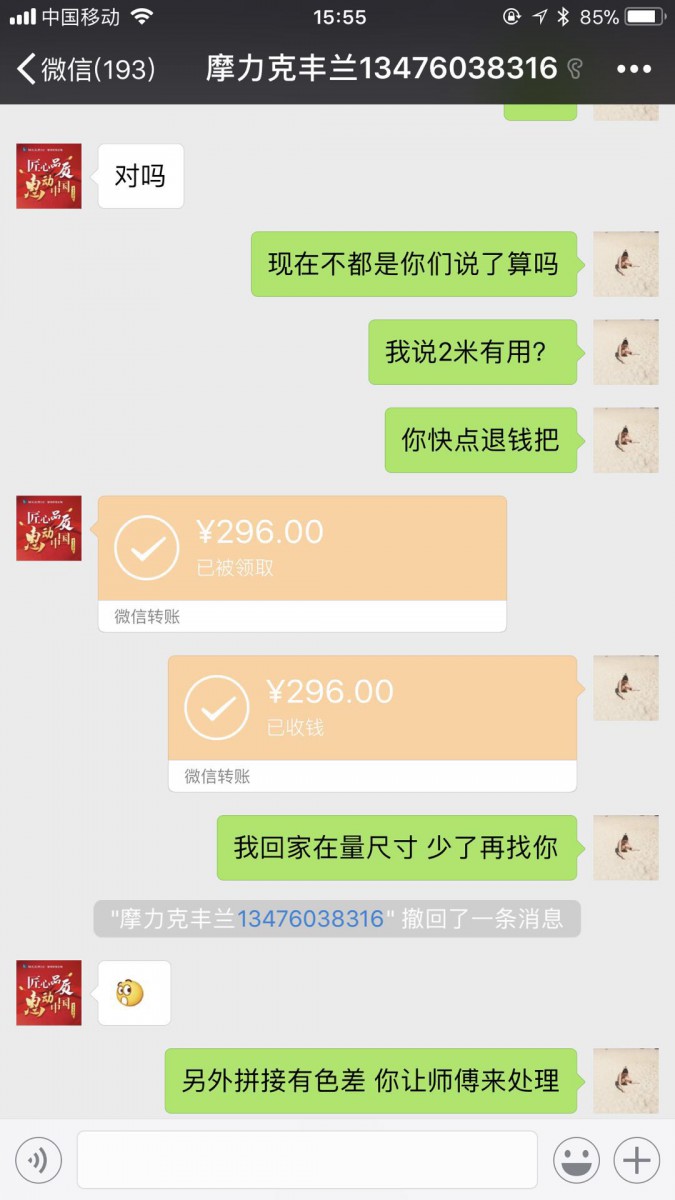Open the ¥296.00 已收钱 transfer card
The height and width of the screenshot is (1200, 675).
[x=372, y=723]
